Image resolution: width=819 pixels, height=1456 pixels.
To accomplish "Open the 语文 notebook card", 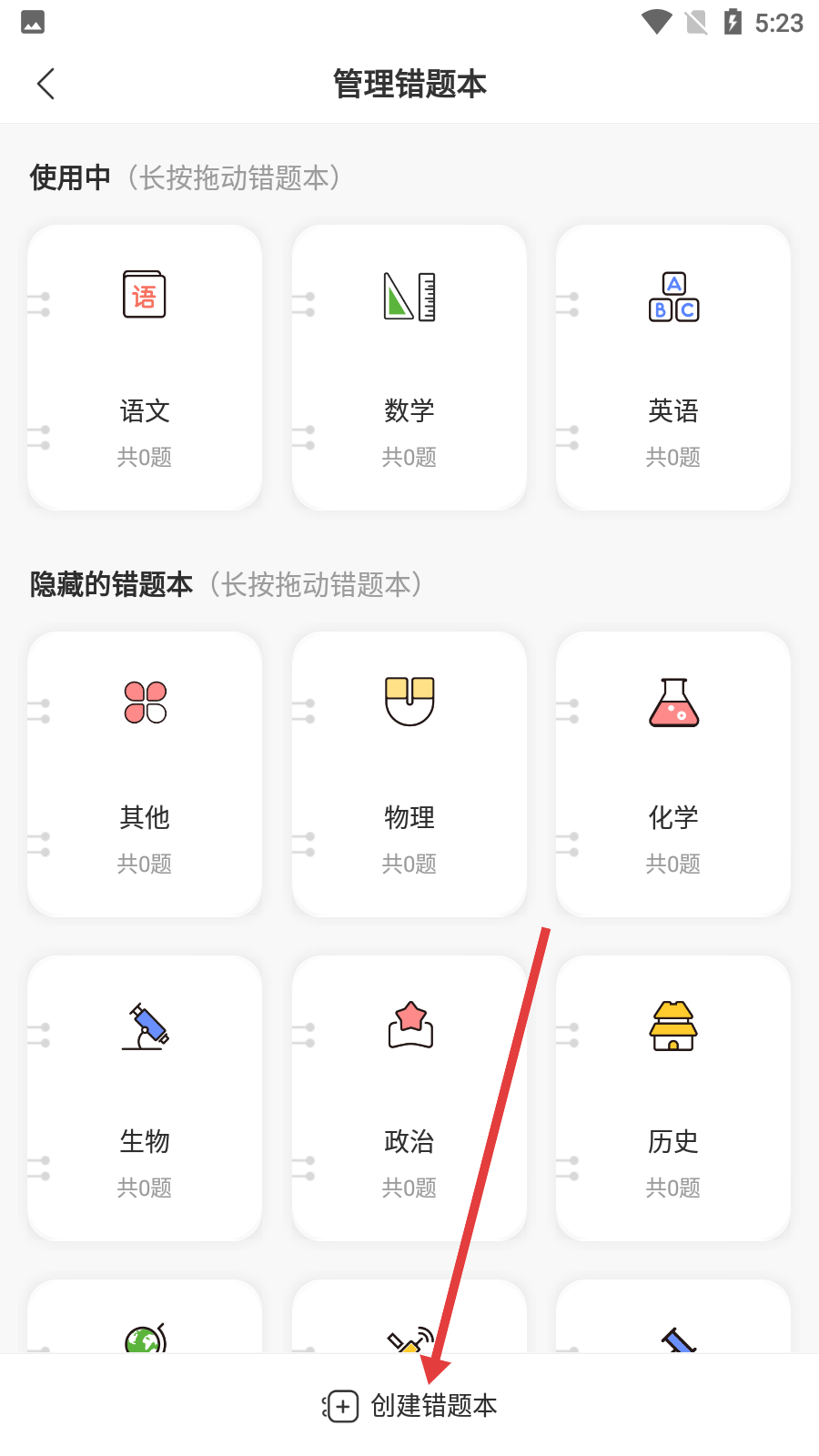I will pos(145,368).
